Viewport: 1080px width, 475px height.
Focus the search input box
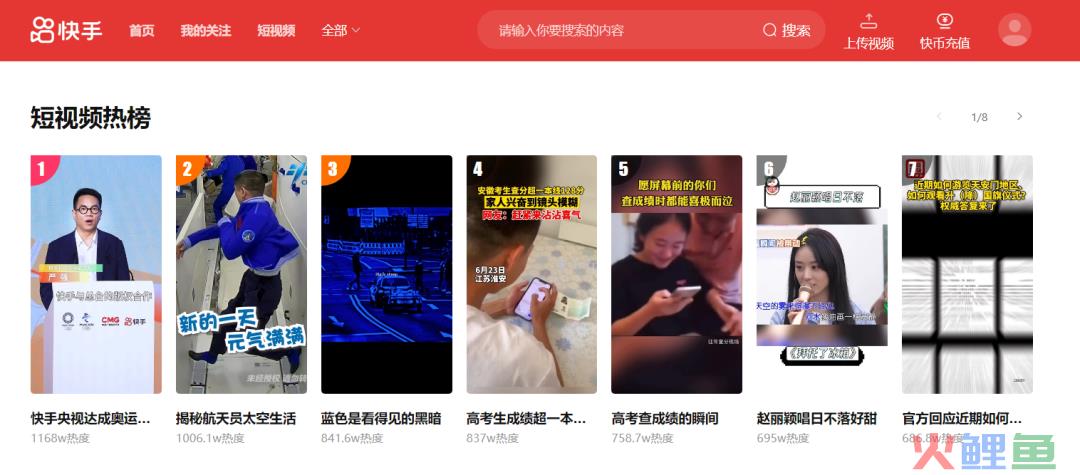pos(620,30)
